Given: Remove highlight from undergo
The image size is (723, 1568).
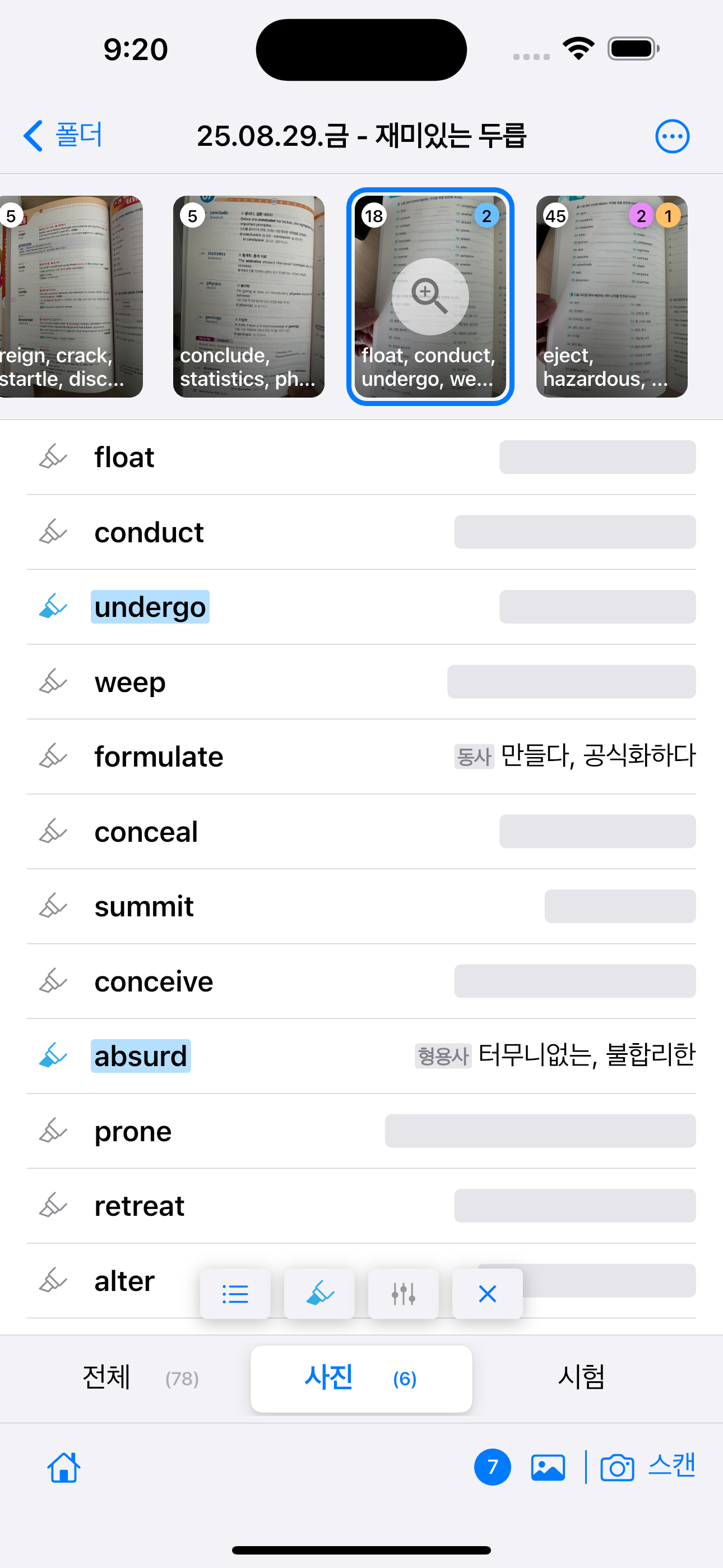Looking at the screenshot, I should (x=53, y=607).
